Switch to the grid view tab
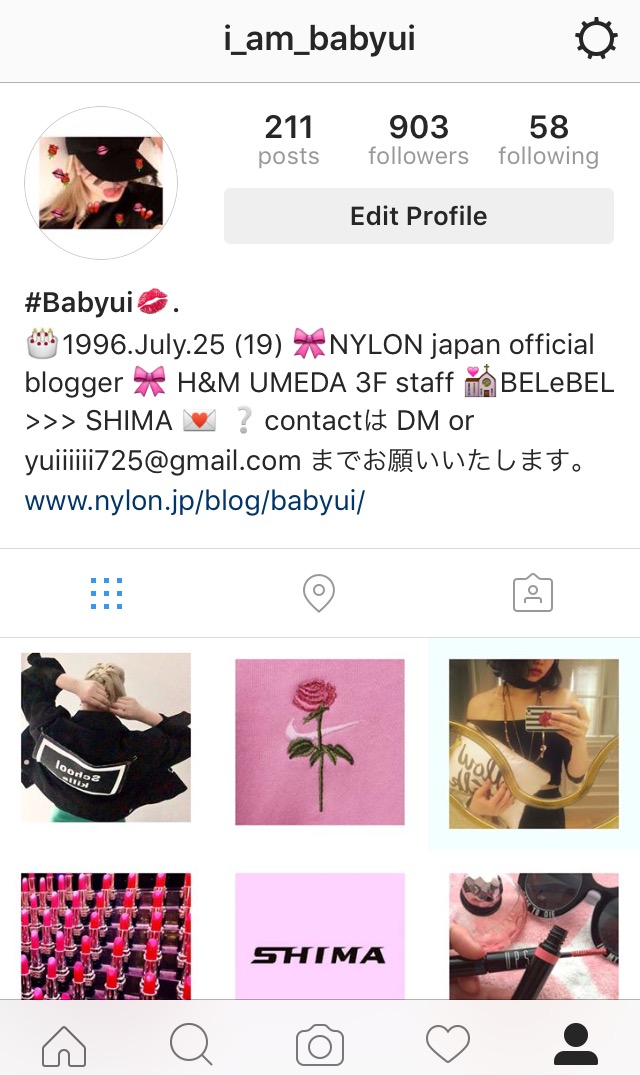Image resolution: width=640 pixels, height=1075 pixels. pyautogui.click(x=106, y=593)
